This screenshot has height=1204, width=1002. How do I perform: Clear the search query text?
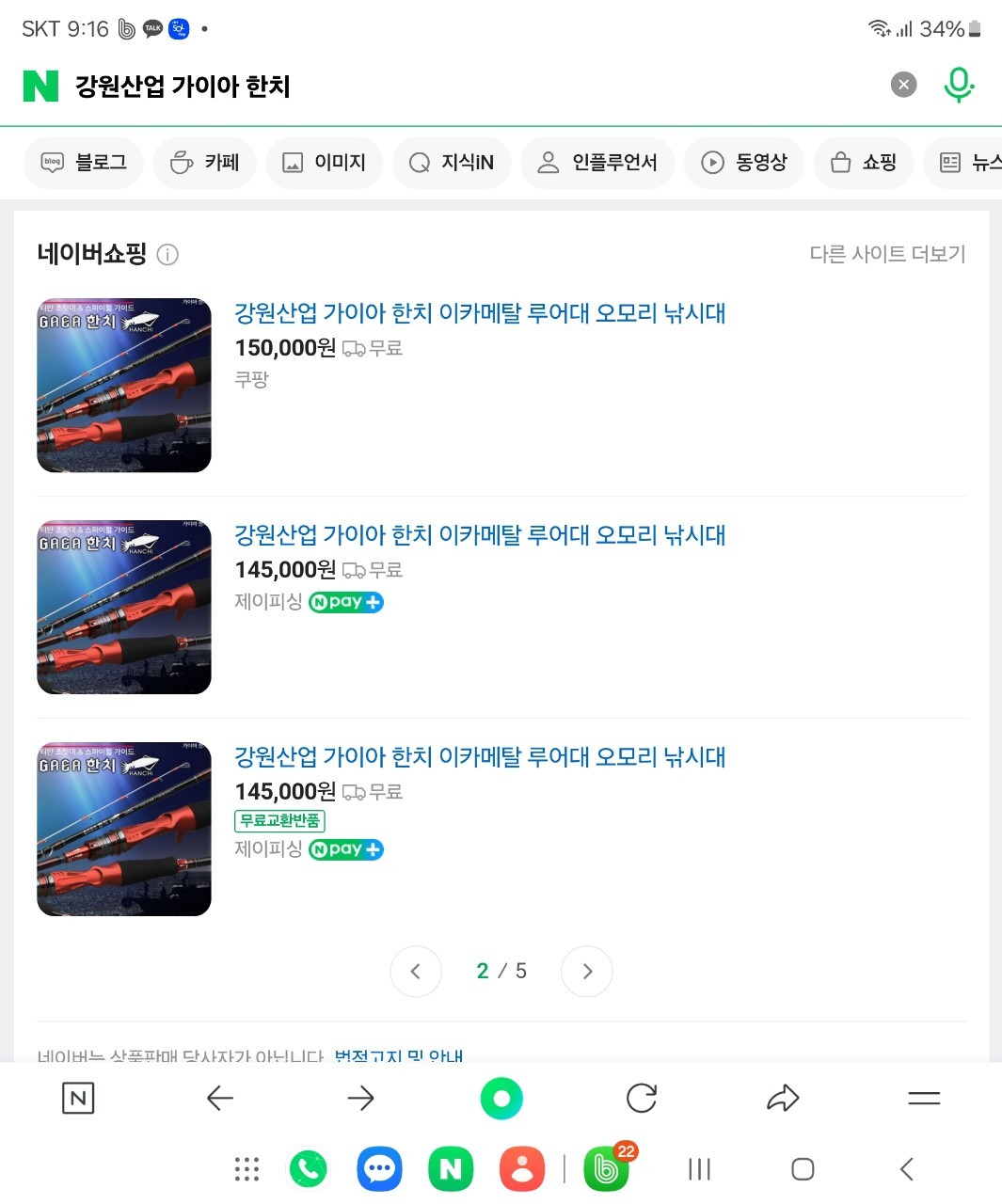point(903,86)
